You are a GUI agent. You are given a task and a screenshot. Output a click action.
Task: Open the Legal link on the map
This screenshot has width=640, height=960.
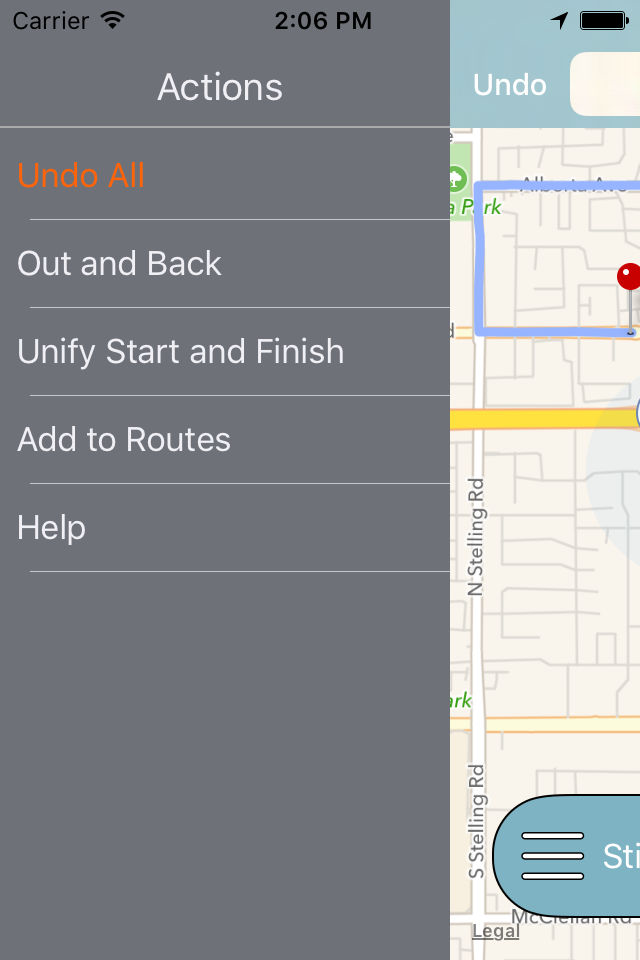tap(496, 931)
